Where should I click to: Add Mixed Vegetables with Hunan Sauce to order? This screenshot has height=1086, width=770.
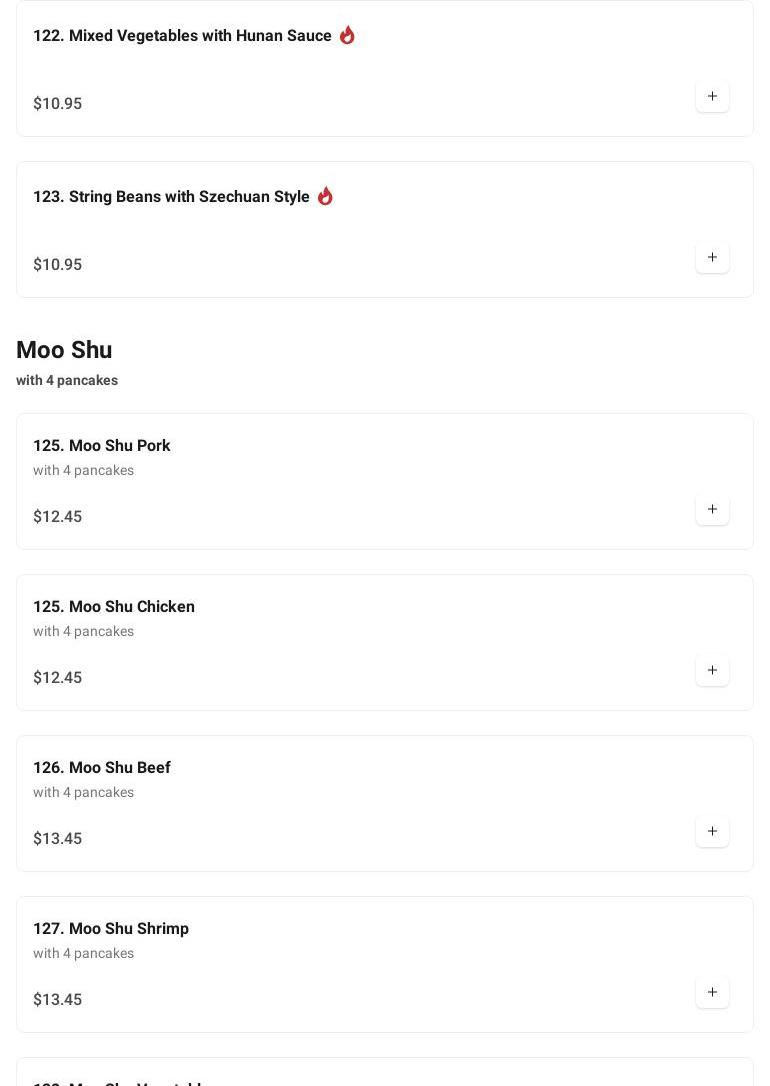pyautogui.click(x=712, y=96)
